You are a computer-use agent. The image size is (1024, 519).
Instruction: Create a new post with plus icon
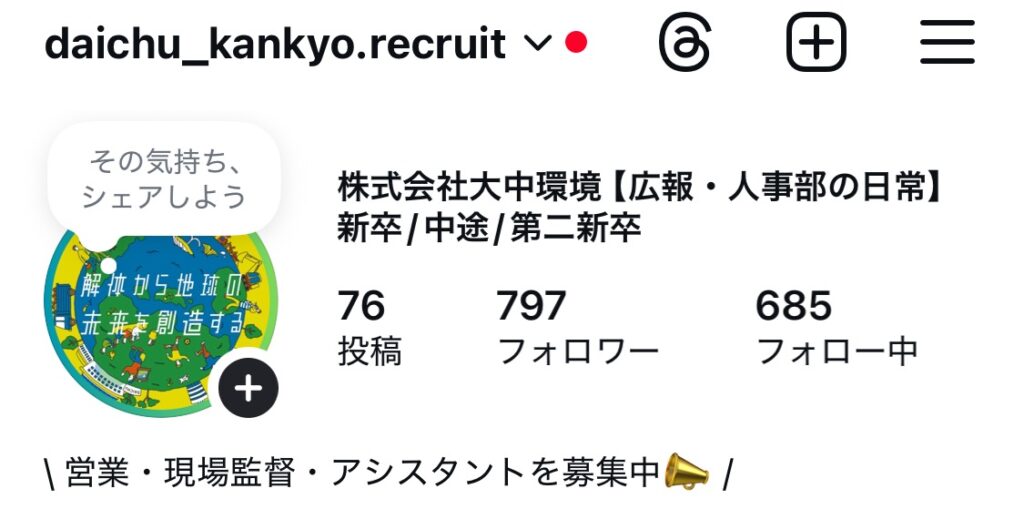click(816, 43)
